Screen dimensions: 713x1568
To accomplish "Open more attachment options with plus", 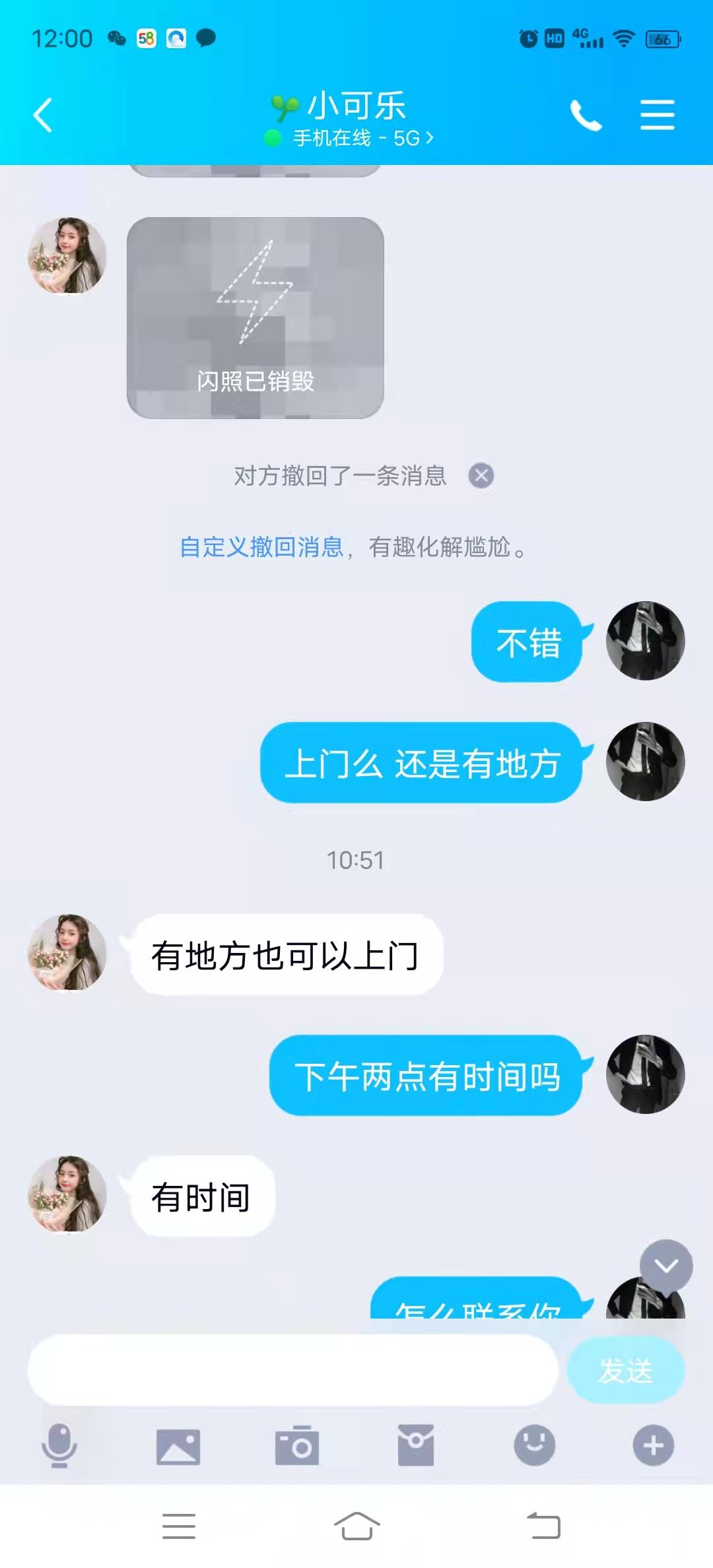I will coord(654,1446).
